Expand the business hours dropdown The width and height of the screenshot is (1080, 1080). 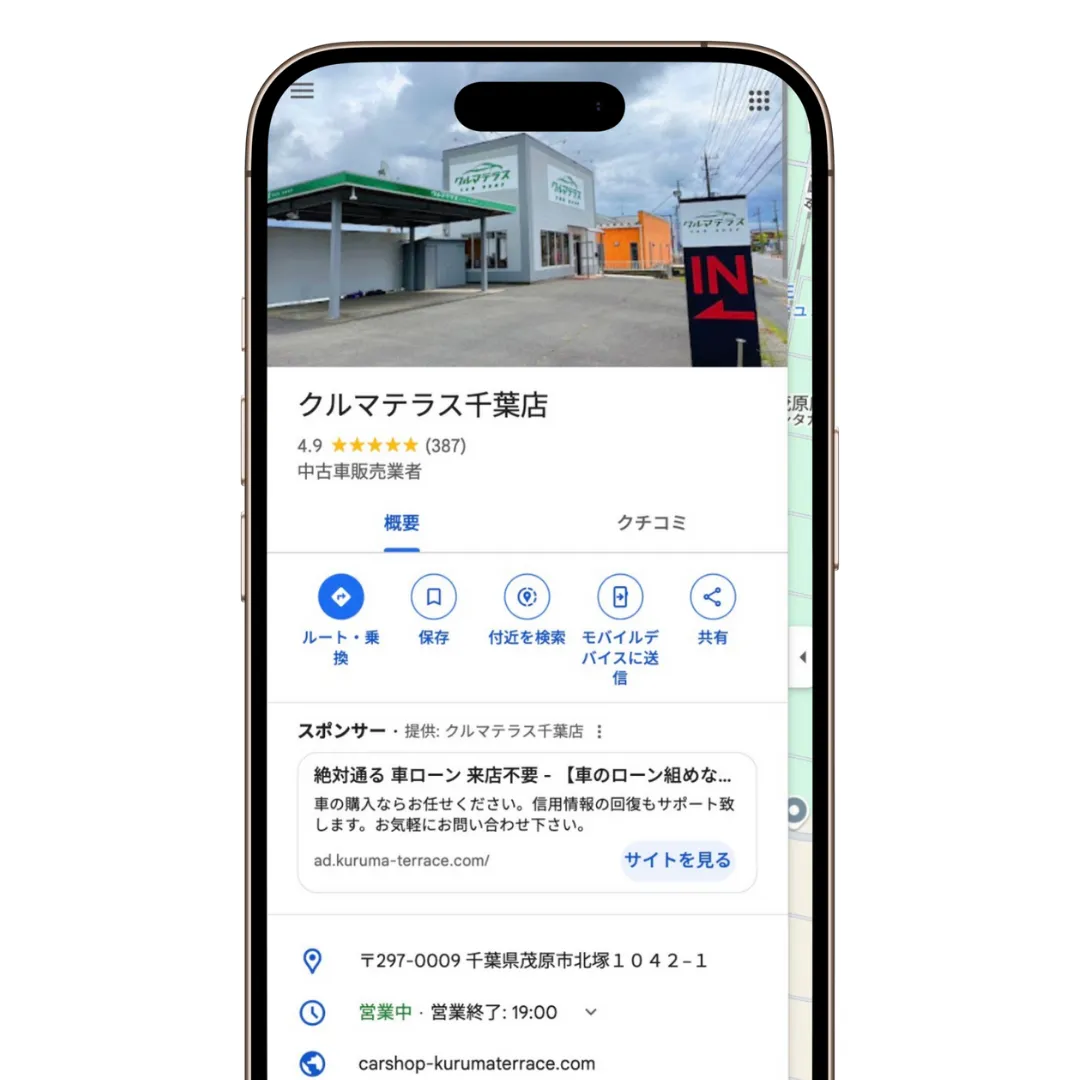point(591,1012)
